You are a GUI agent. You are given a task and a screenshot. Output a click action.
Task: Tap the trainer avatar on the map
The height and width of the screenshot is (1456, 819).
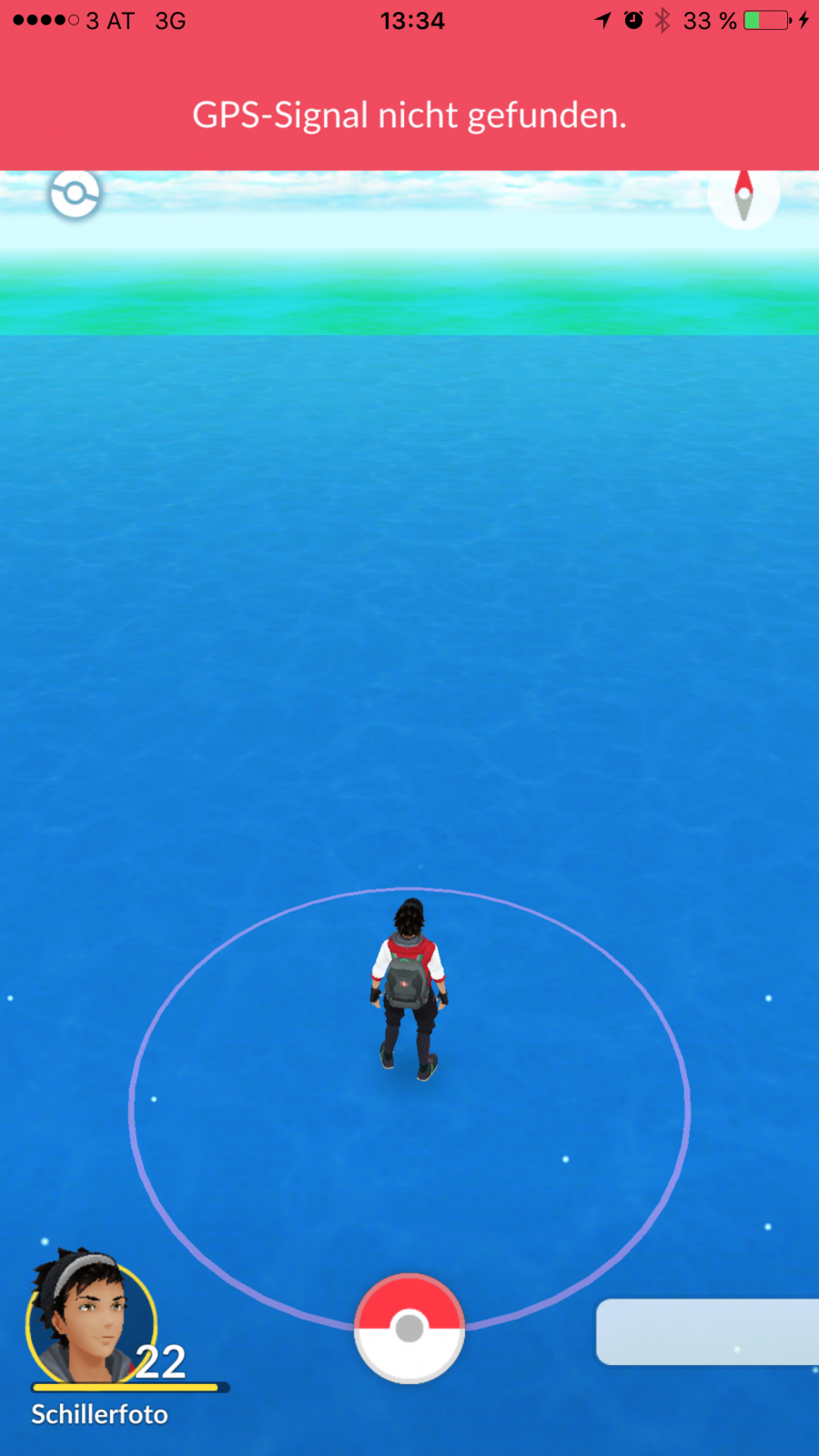click(x=409, y=989)
